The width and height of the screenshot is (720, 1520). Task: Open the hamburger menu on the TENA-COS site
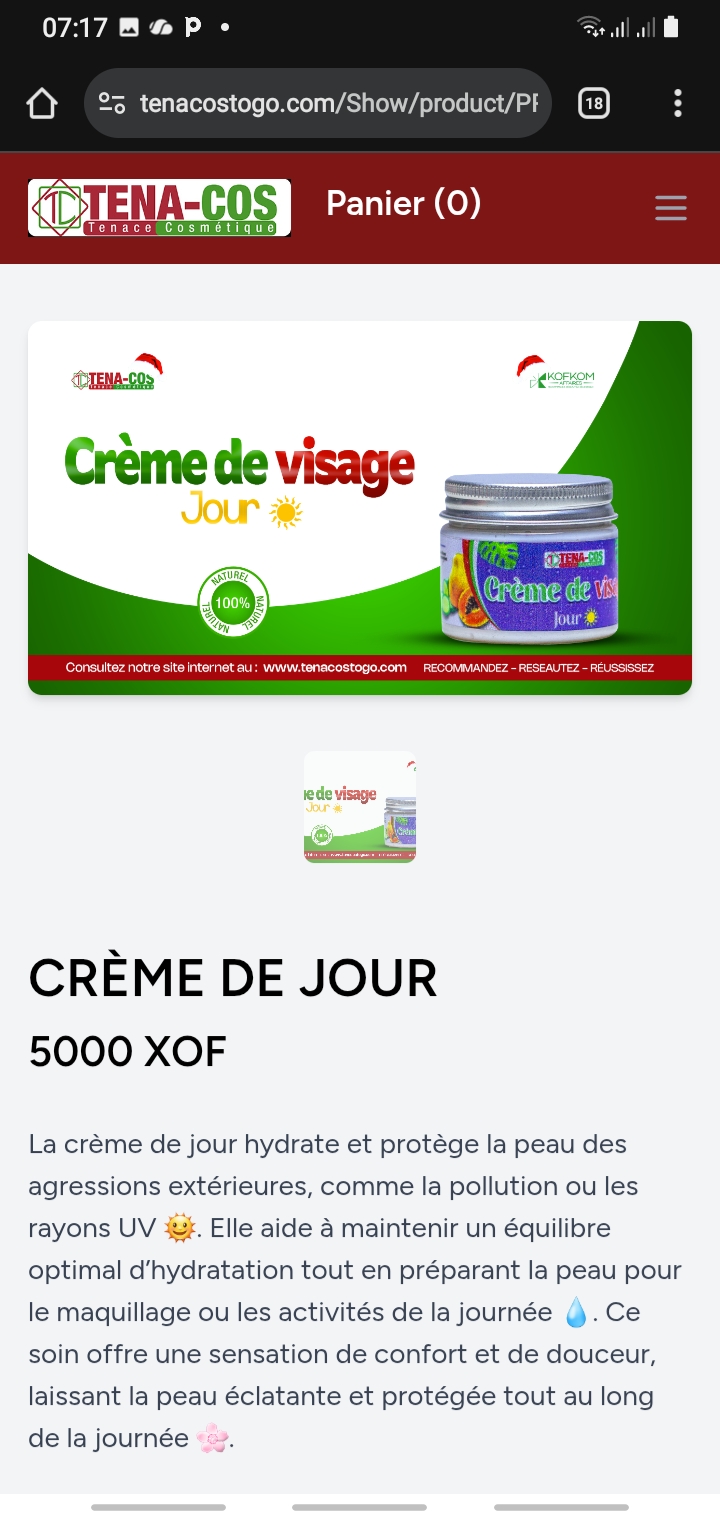coord(670,207)
